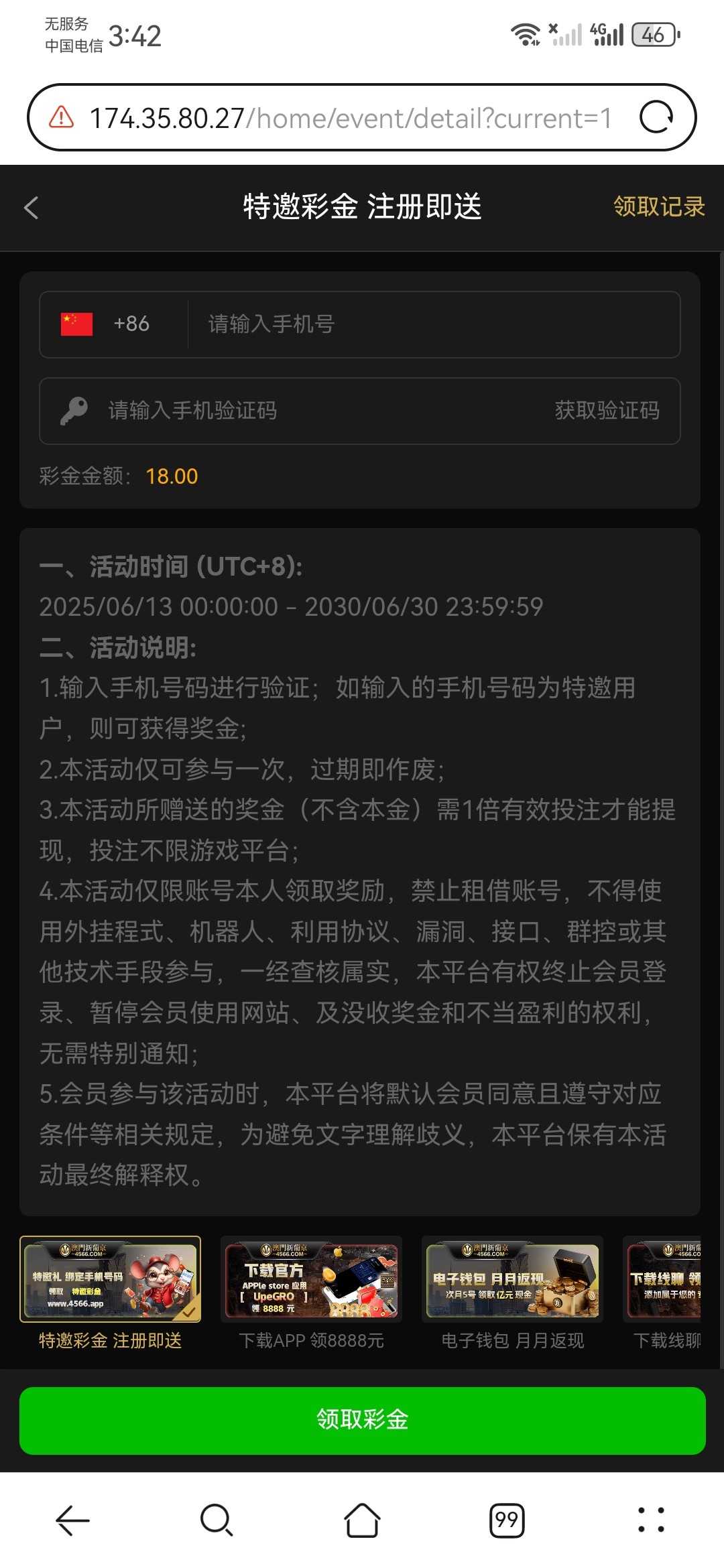The height and width of the screenshot is (1568, 724).
Task: Open 领取记录 claim records
Action: (658, 206)
